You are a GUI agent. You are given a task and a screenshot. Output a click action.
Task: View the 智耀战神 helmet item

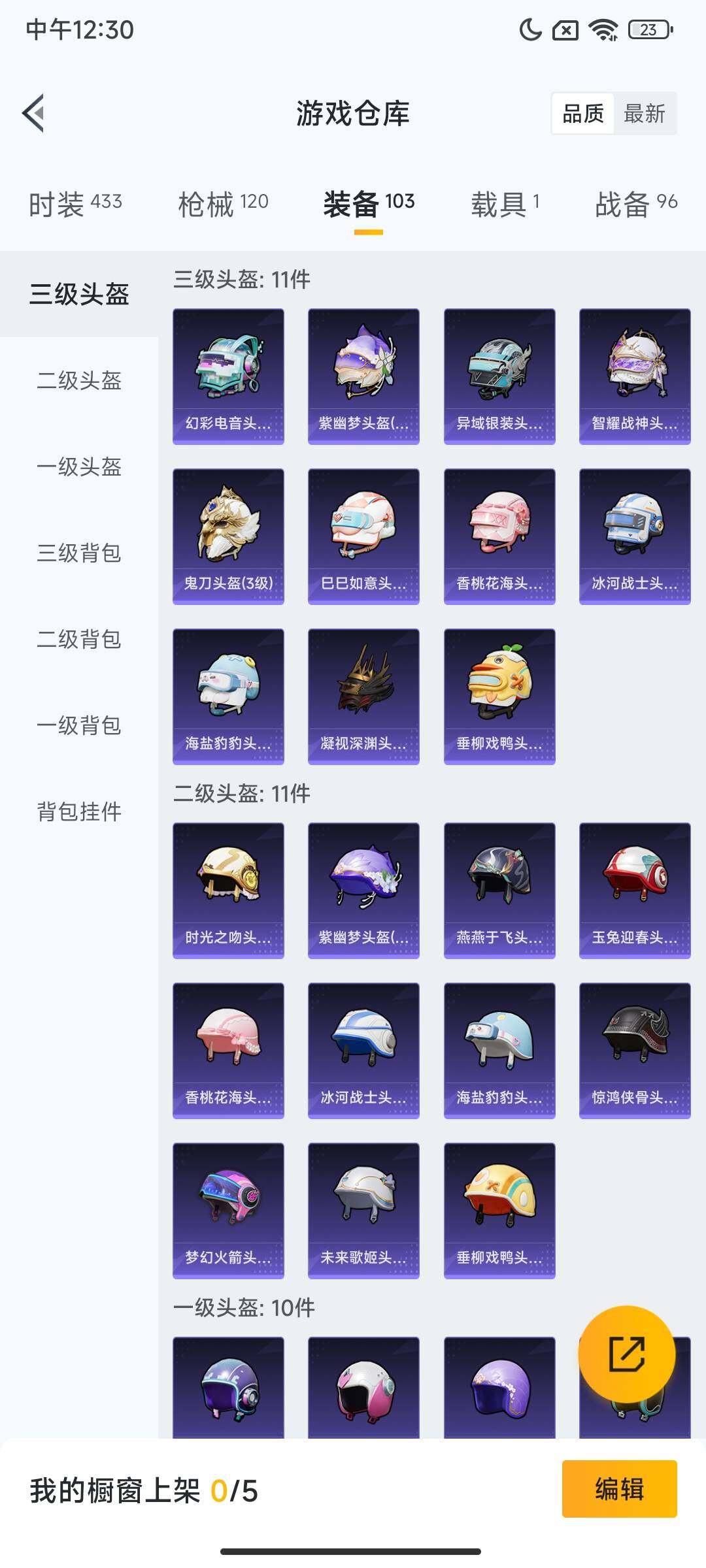(635, 376)
